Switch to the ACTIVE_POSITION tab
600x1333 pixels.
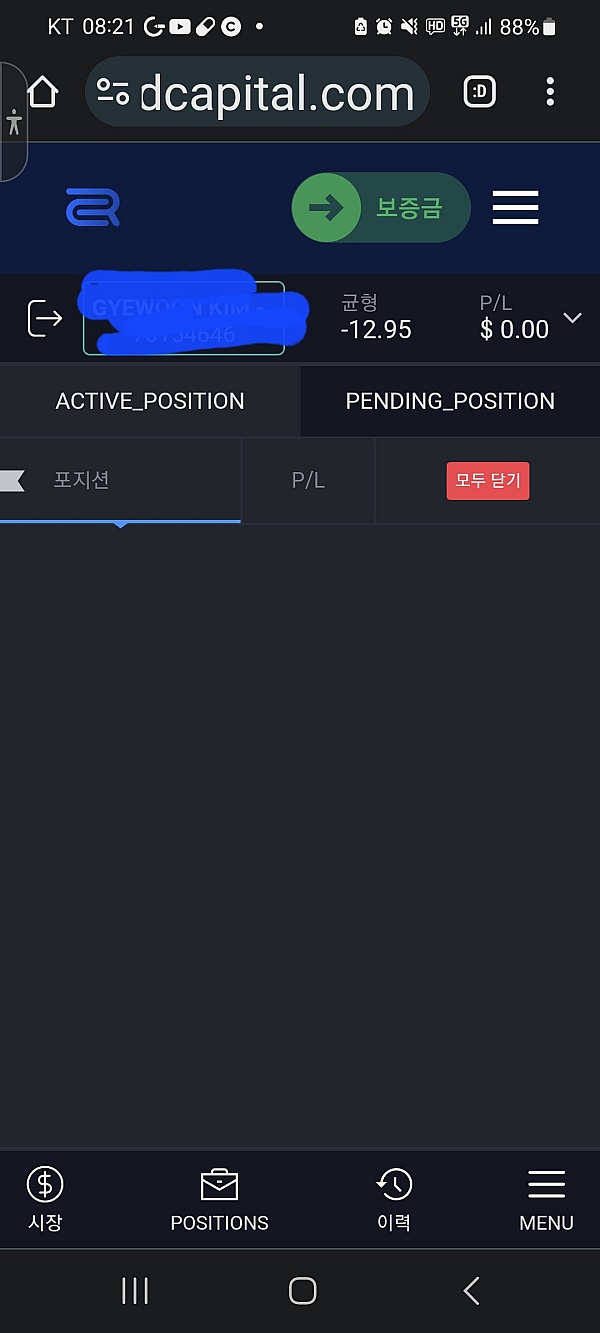150,401
